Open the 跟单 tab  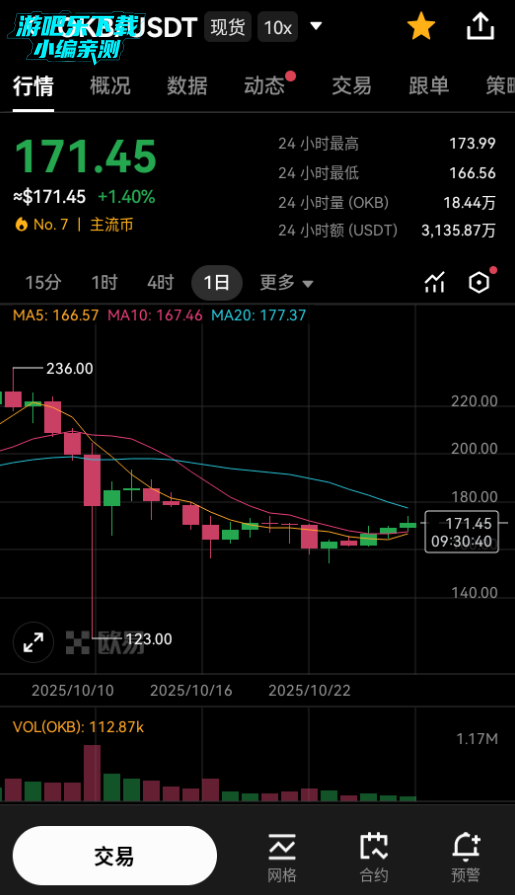(x=429, y=86)
